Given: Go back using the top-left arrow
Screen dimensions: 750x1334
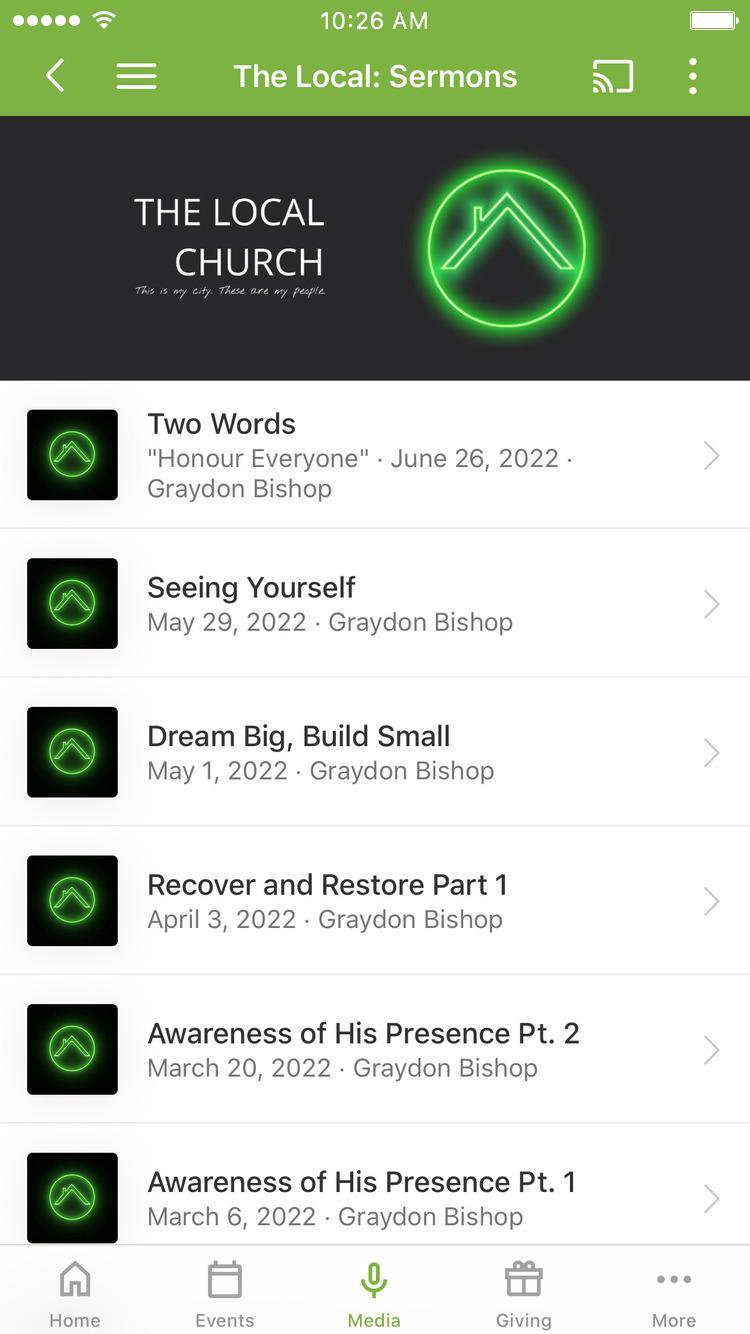Looking at the screenshot, I should pos(55,76).
